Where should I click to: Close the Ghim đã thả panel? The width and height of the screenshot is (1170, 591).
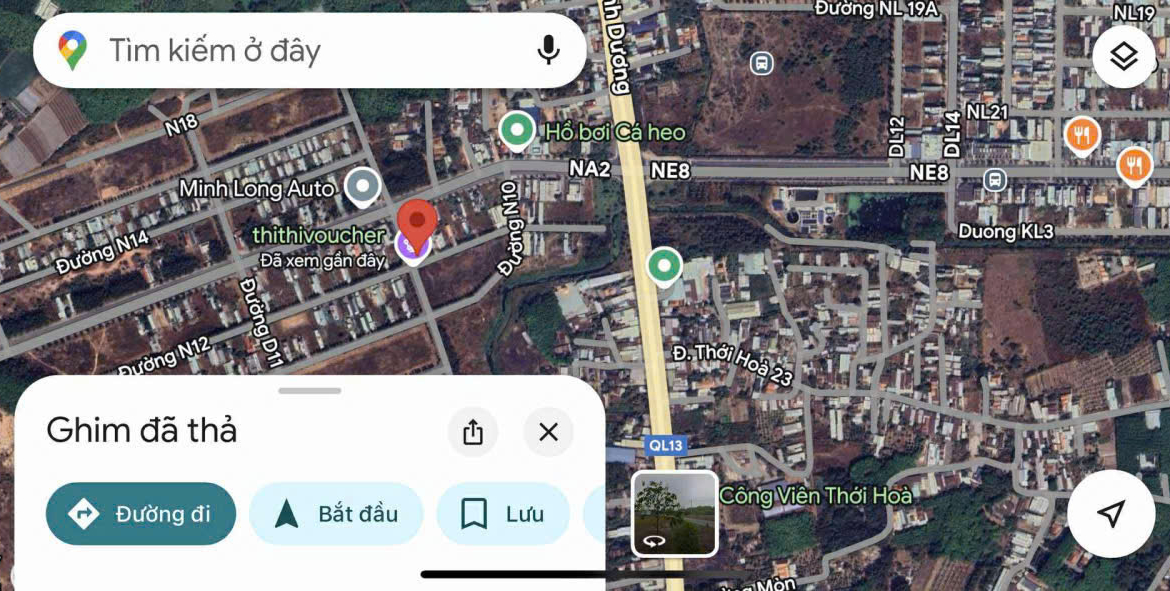click(x=548, y=432)
